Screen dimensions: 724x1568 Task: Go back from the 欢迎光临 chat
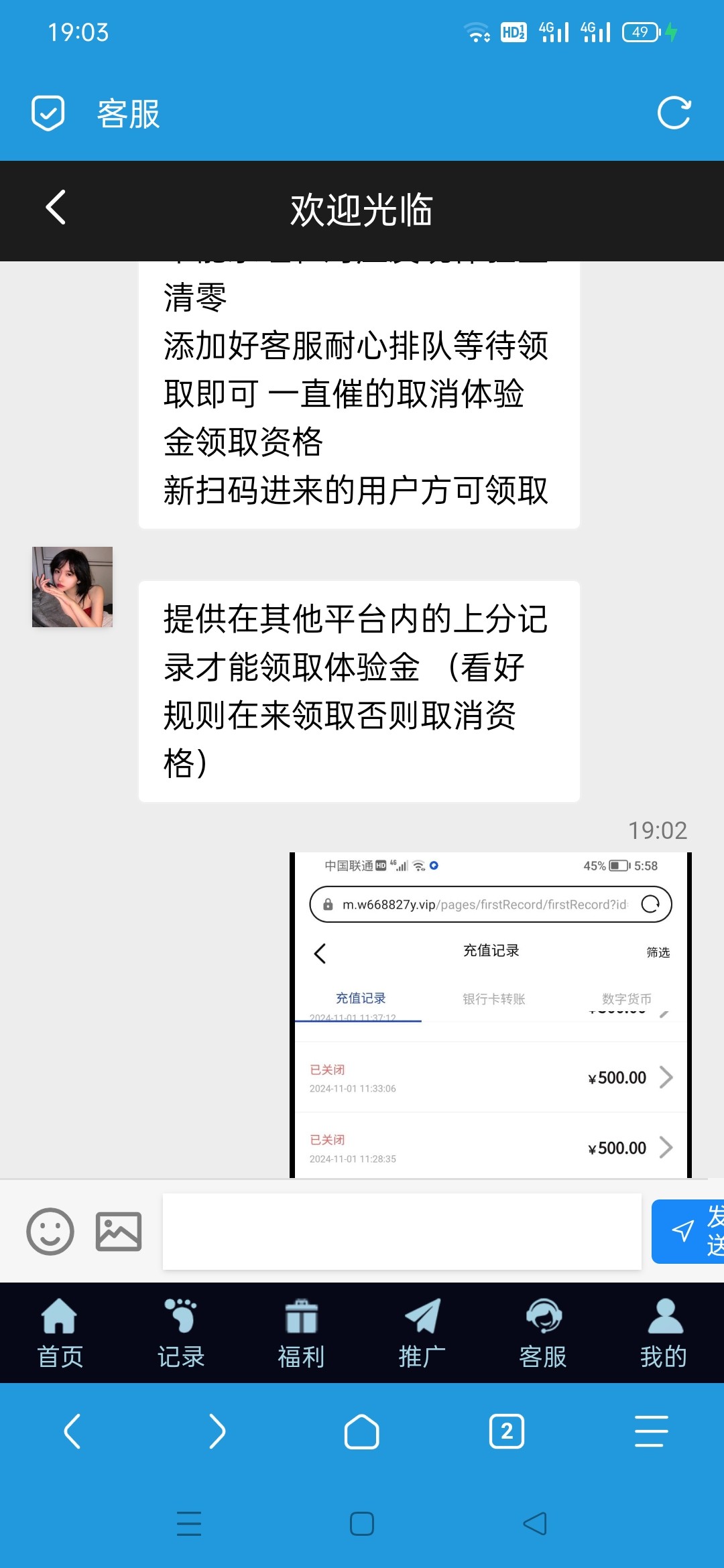click(x=56, y=207)
